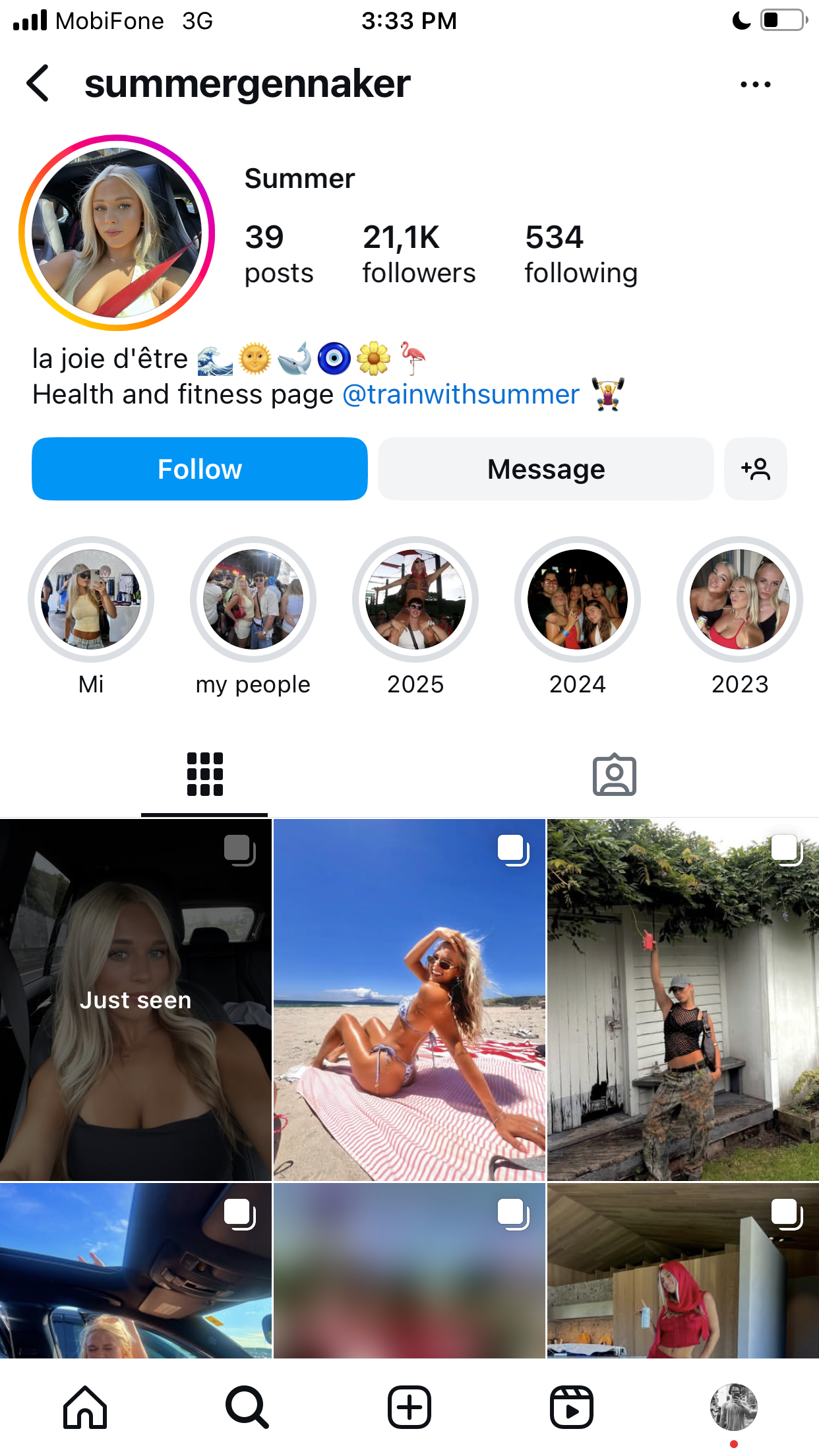Switch to the tagged photos tab
Viewport: 819px width, 1456px height.
click(614, 775)
